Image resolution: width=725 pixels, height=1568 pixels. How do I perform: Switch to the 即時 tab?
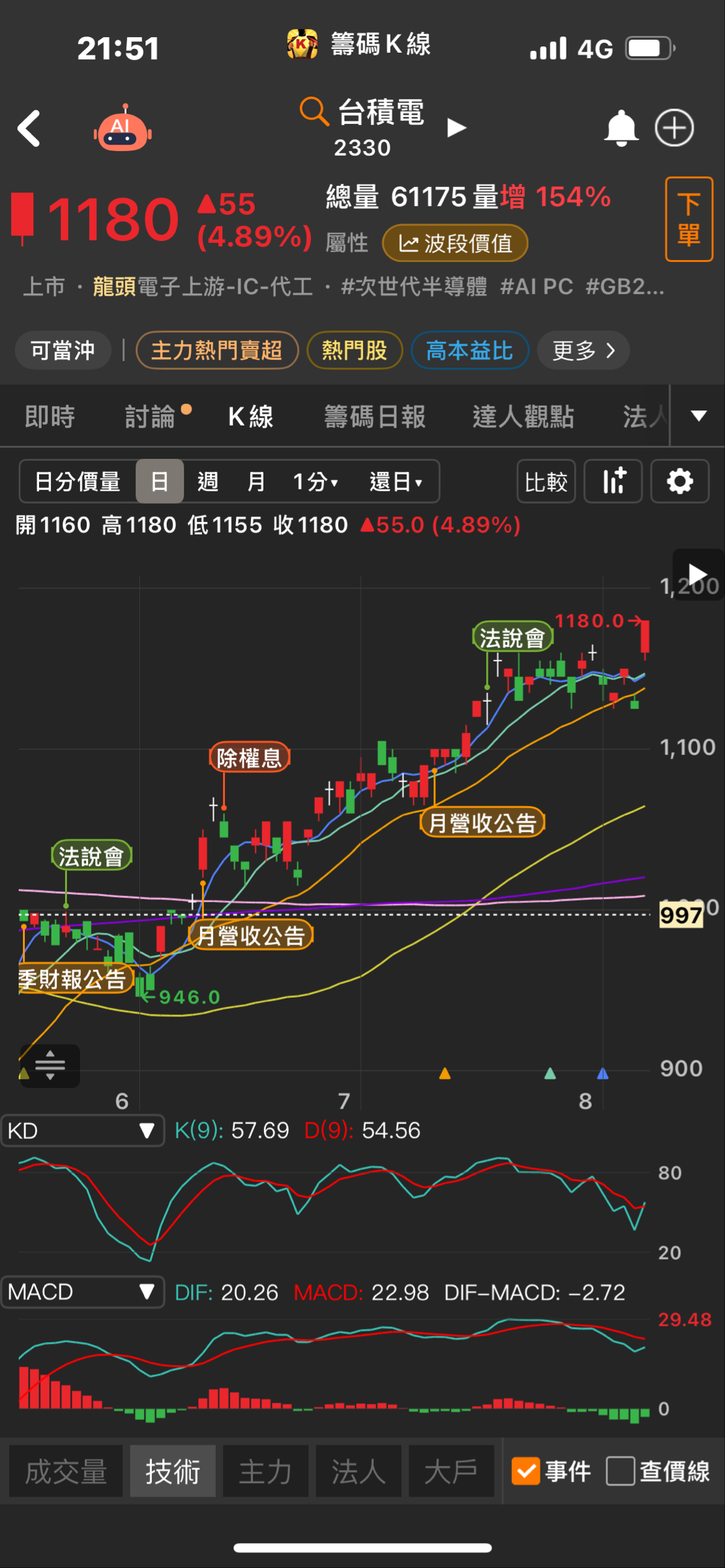pos(50,416)
